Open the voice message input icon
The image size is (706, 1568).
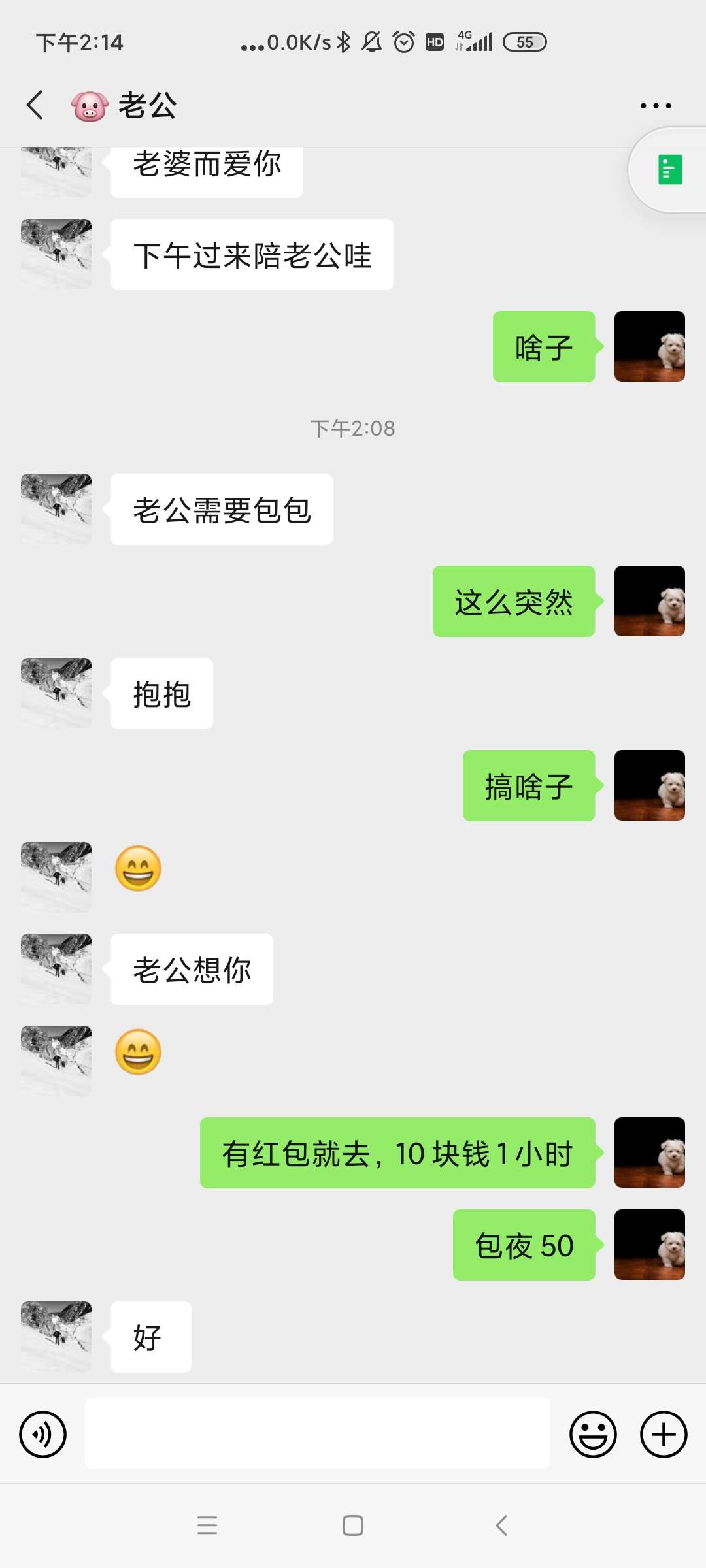(x=43, y=1433)
